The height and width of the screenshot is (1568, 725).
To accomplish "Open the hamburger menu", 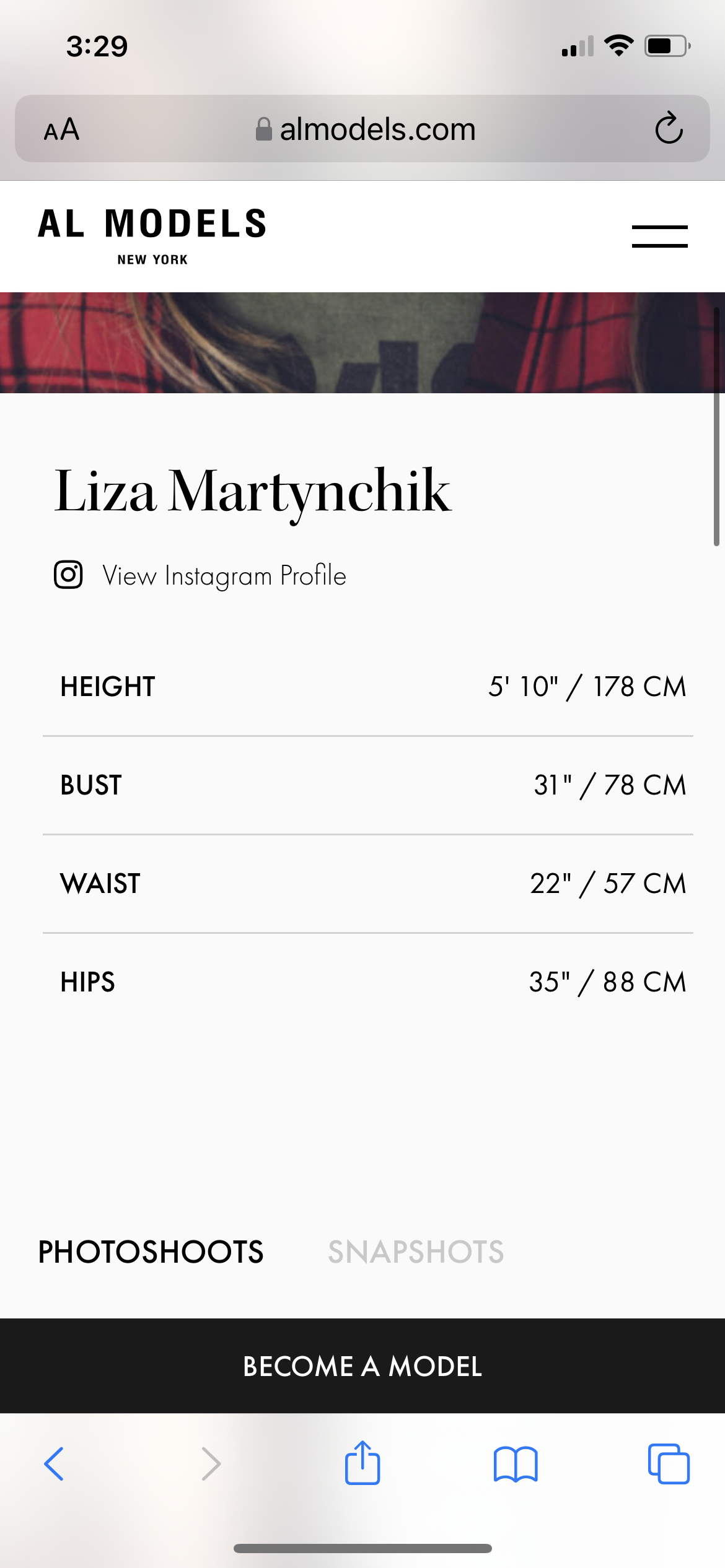I will pos(659,237).
